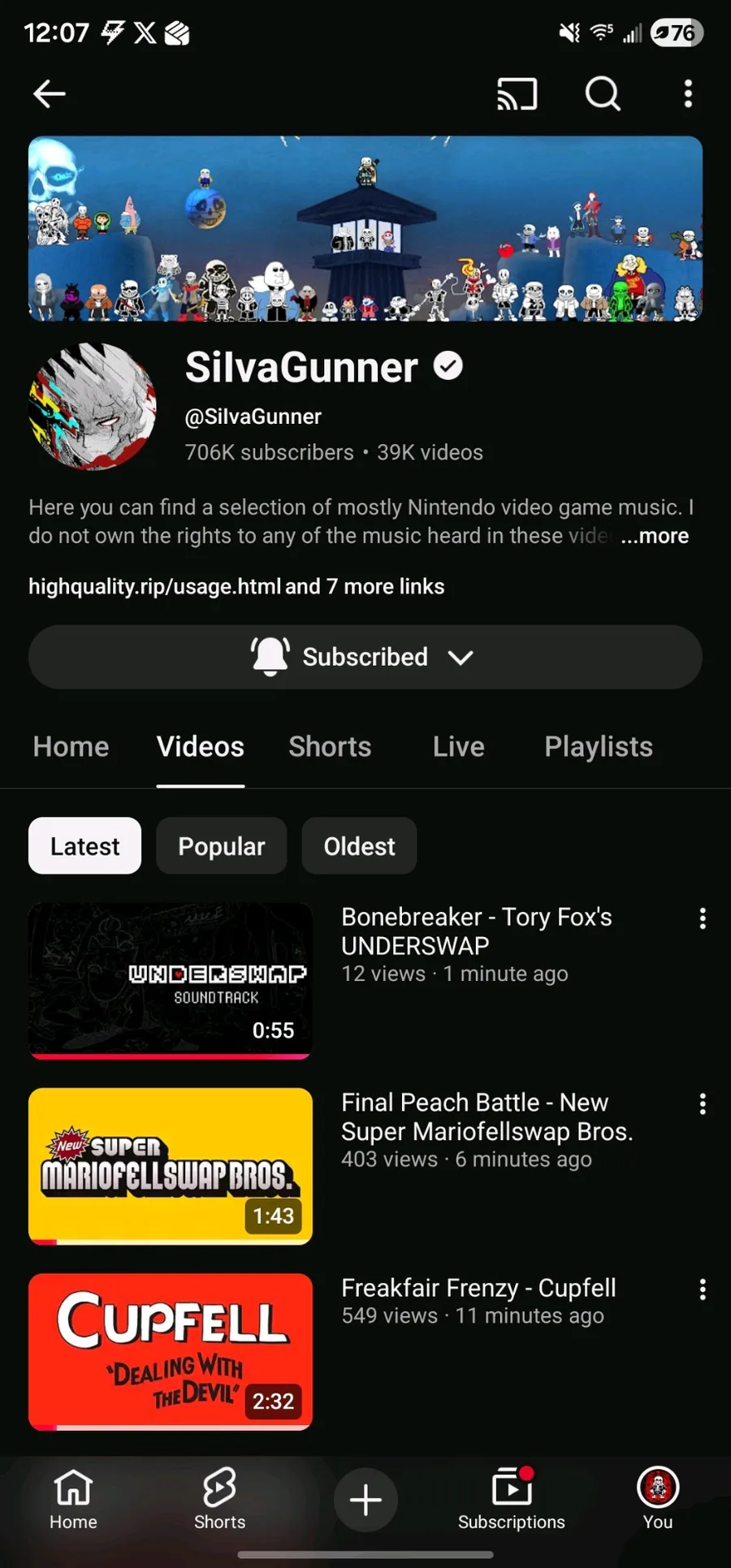Screen dimensions: 731x1568
Task: Play Freakfair Frenzy - Cupfell video
Action: click(171, 1351)
